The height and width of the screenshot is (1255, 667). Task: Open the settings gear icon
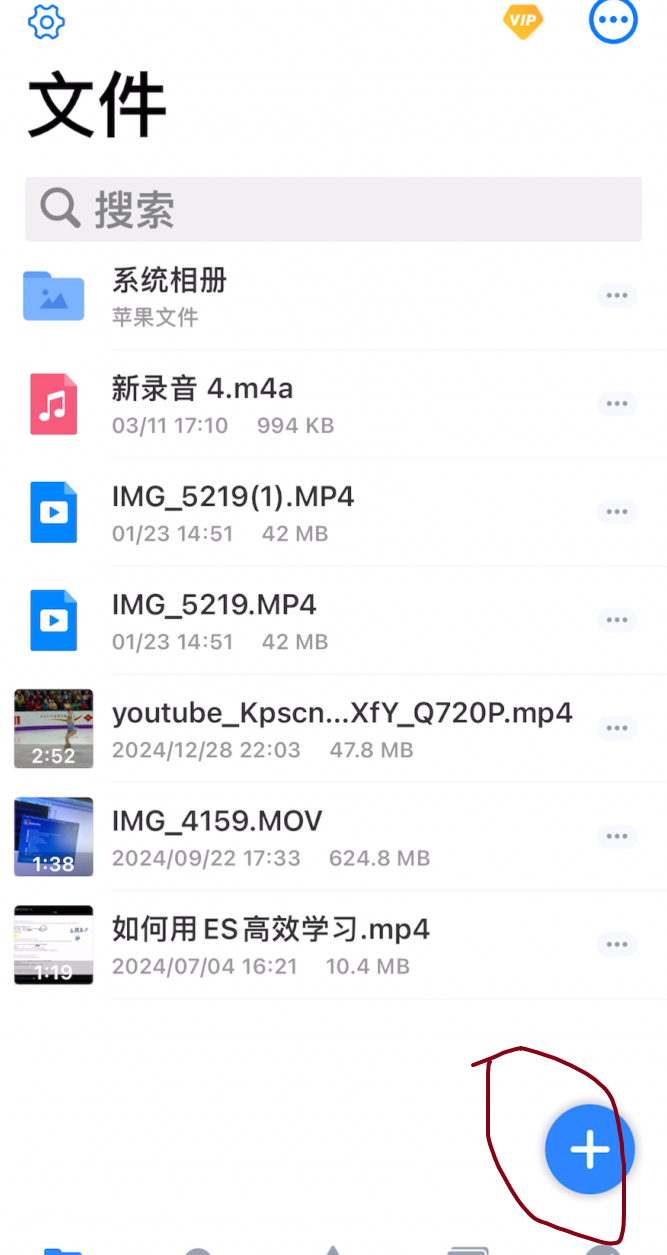point(46,22)
